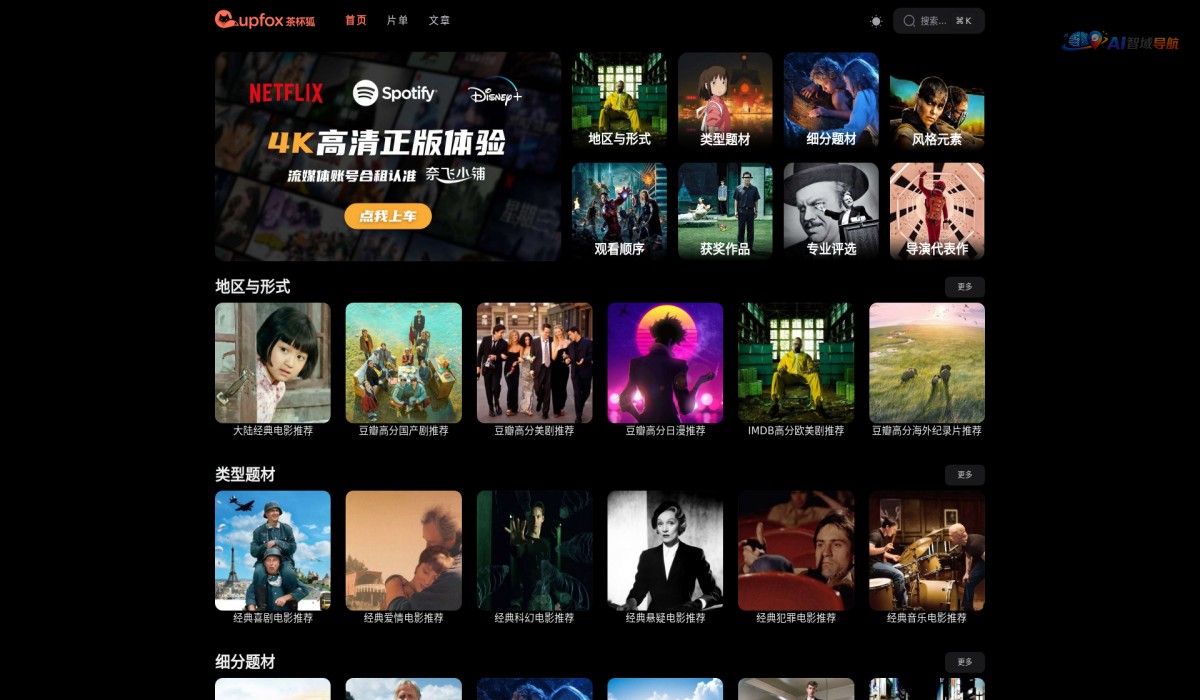The height and width of the screenshot is (700, 1200).
Task: Open the 风格元素 category tile
Action: click(937, 101)
